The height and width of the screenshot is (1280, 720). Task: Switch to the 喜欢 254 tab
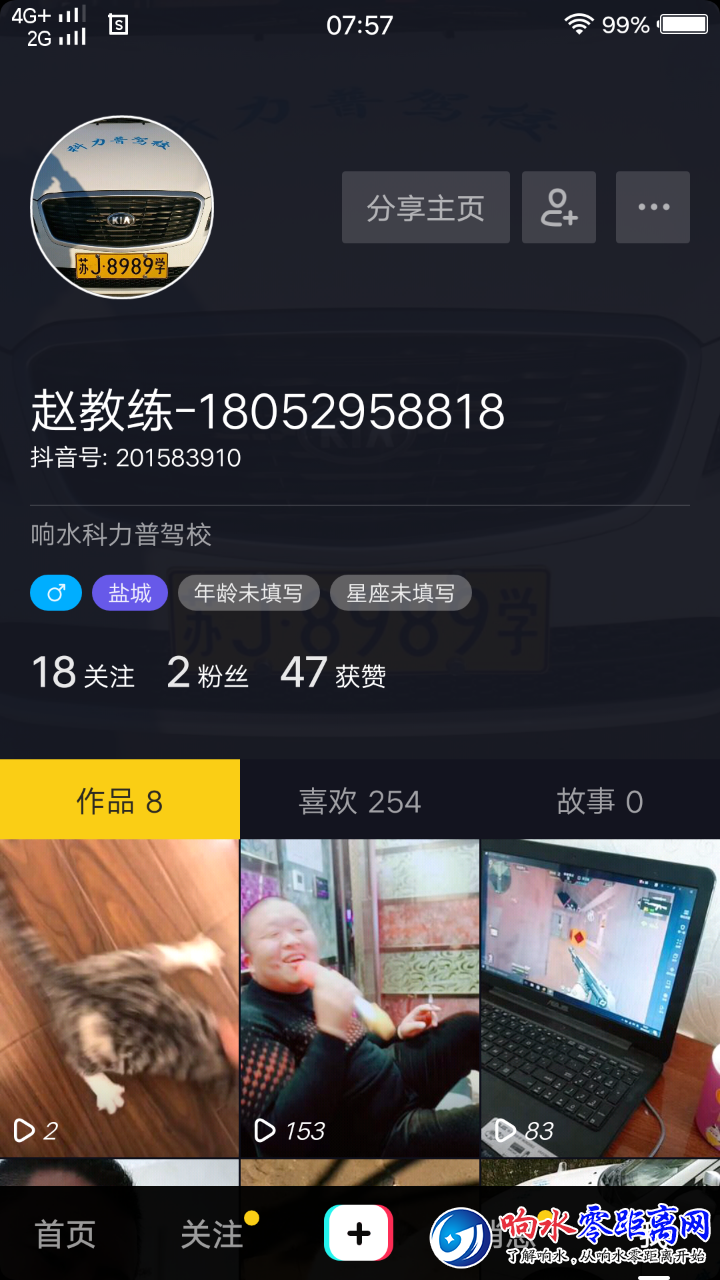coord(360,800)
